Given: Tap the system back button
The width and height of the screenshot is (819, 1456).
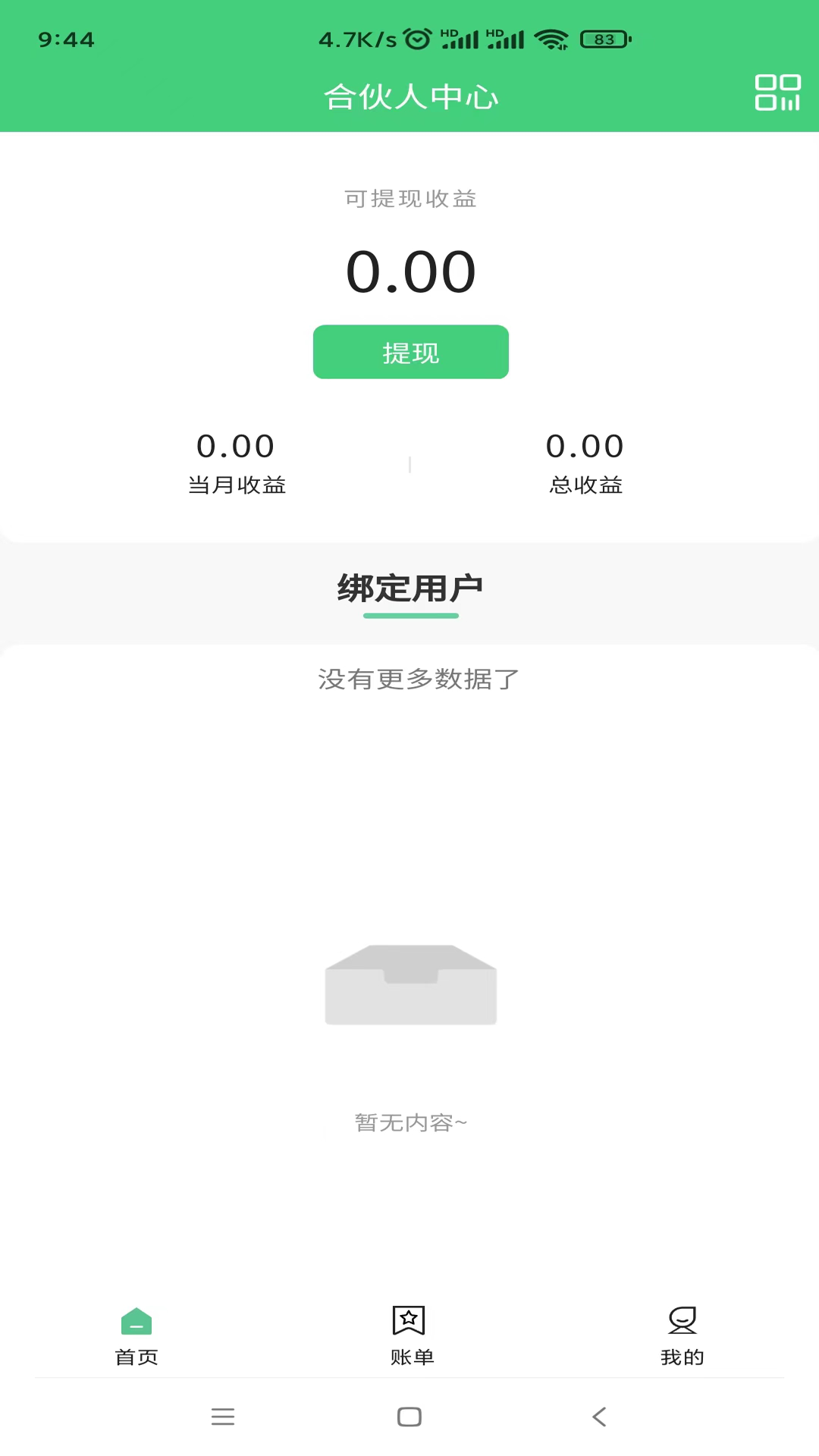Looking at the screenshot, I should pos(599,1417).
